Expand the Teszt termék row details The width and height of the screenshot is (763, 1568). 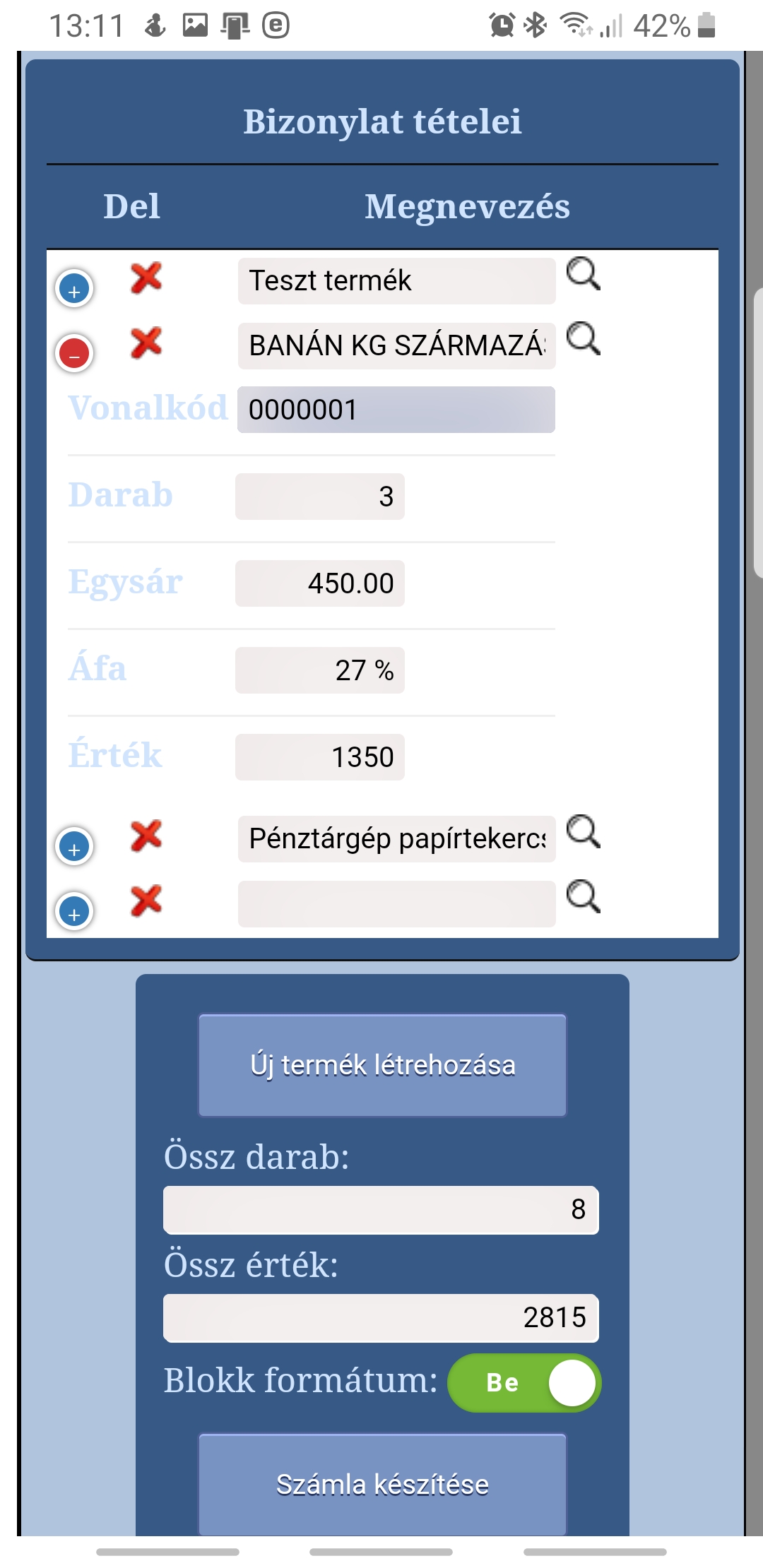click(74, 289)
